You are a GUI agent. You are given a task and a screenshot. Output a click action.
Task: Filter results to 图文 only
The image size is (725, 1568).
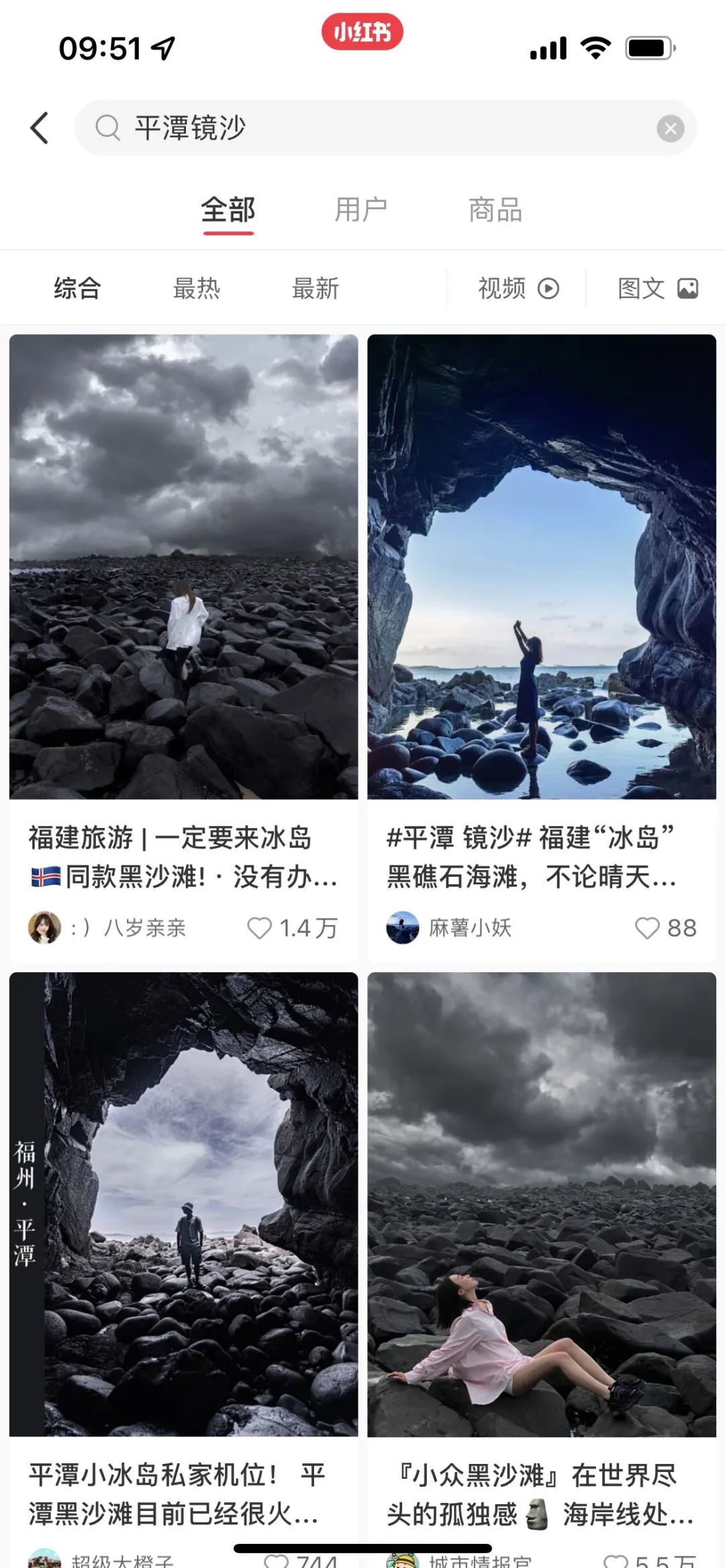click(657, 289)
